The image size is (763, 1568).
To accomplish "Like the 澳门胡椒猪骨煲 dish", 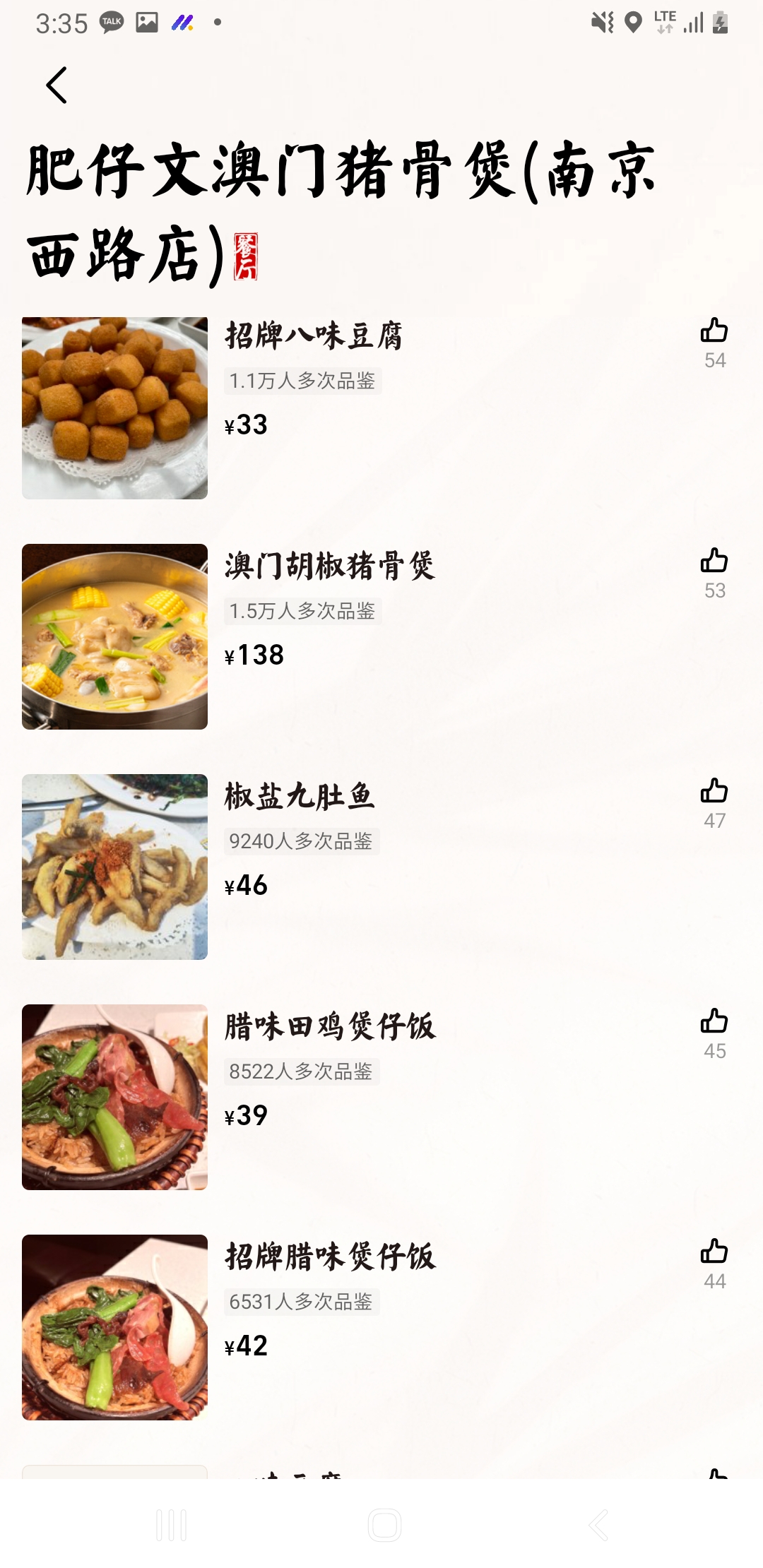I will (x=714, y=561).
